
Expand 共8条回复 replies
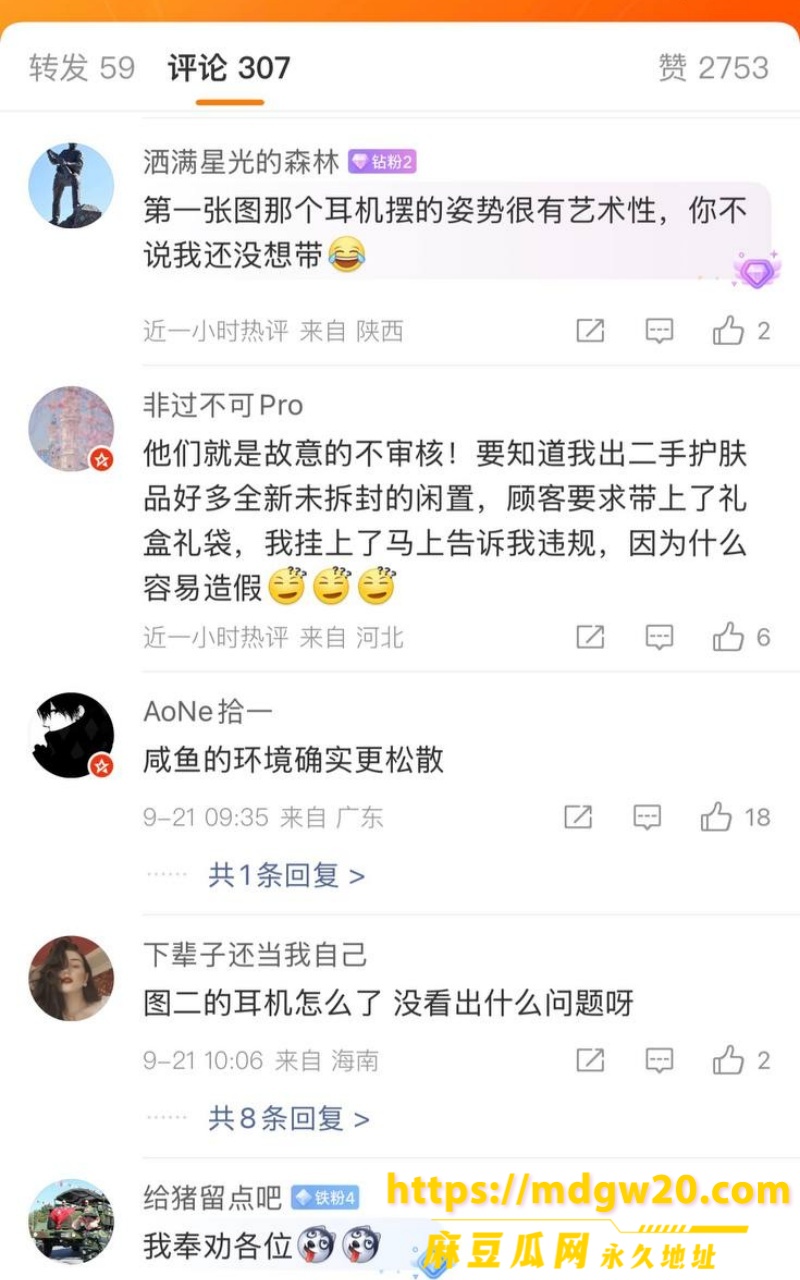(x=289, y=1118)
